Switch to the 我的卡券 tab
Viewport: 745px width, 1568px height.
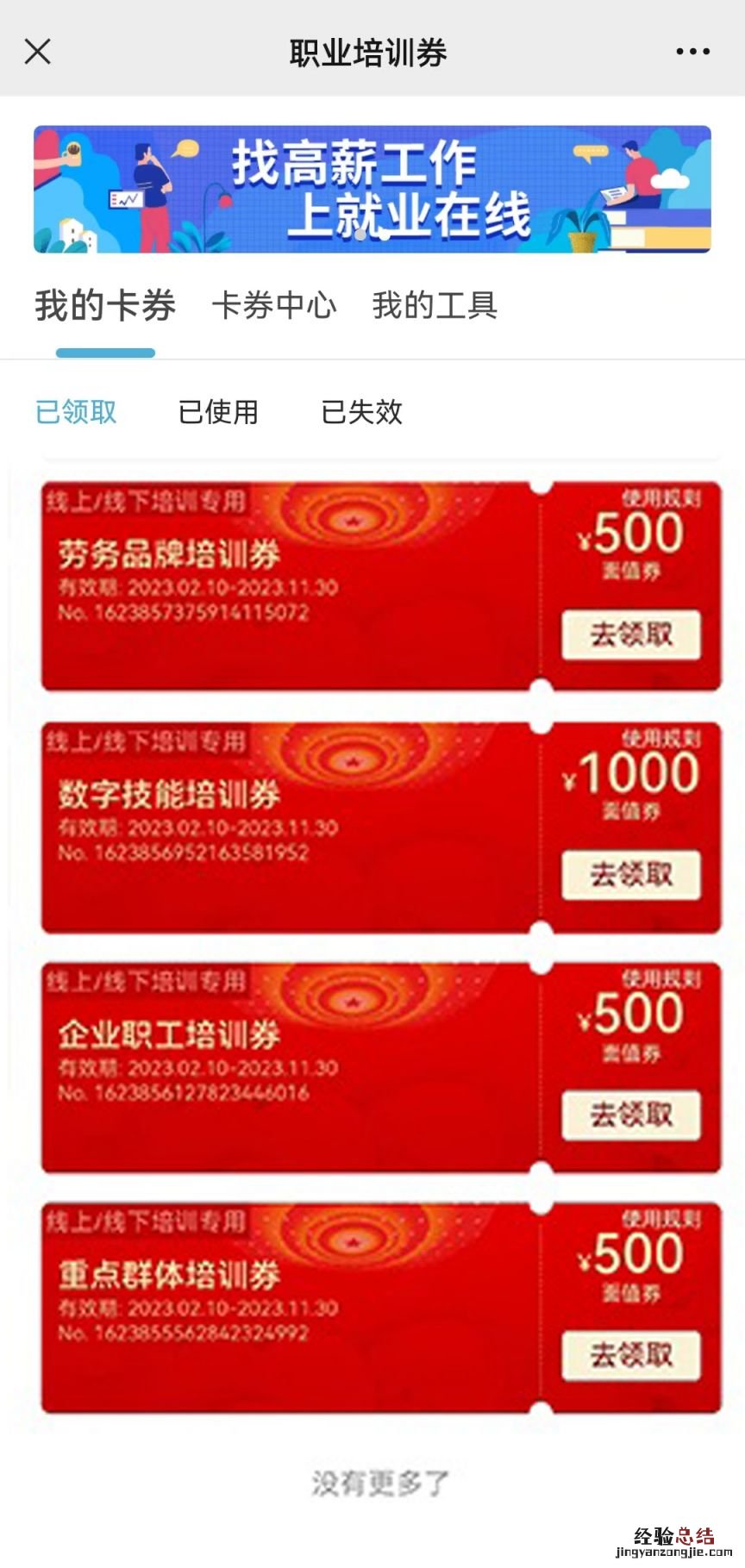pyautogui.click(x=105, y=306)
